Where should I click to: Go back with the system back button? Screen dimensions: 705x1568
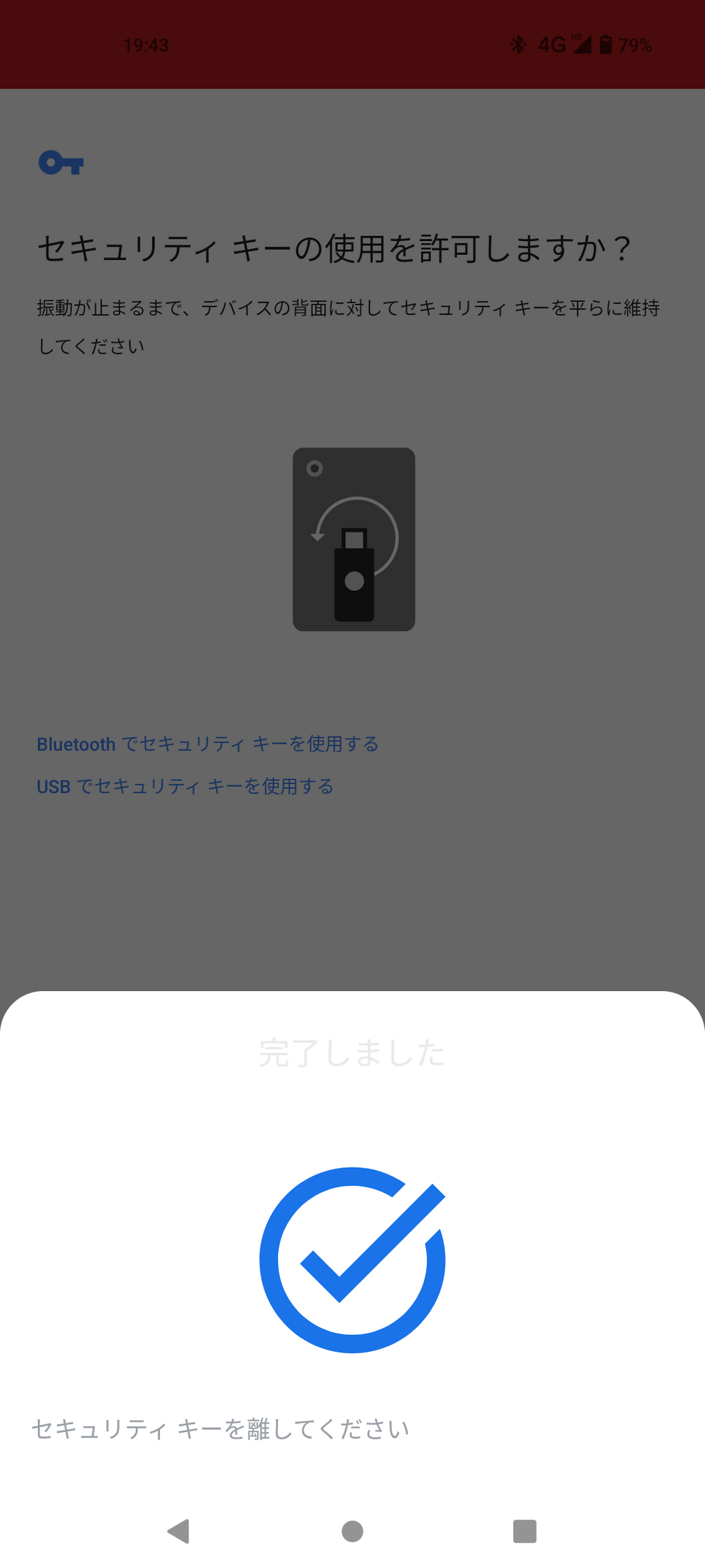(179, 1531)
